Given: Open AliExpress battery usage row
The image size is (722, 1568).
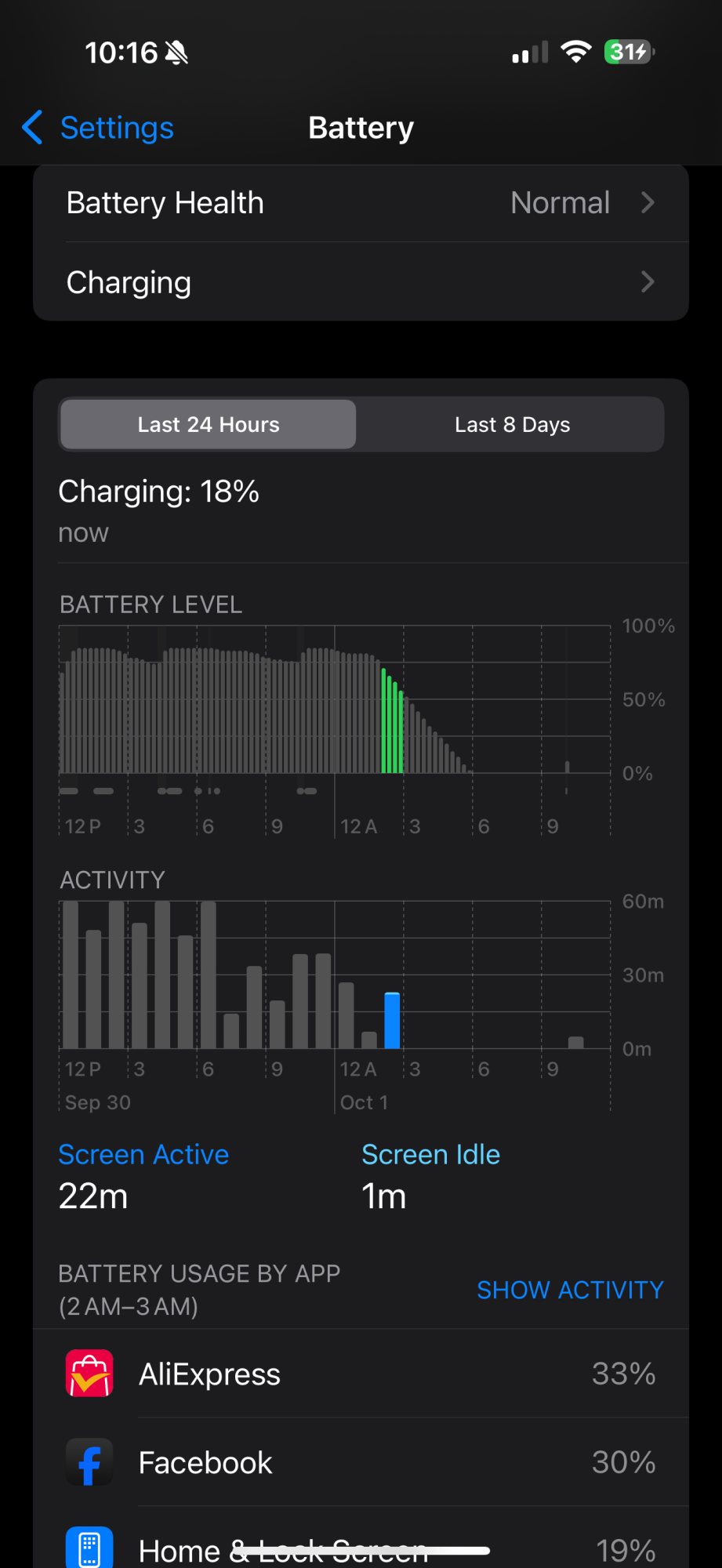Looking at the screenshot, I should click(x=361, y=1374).
